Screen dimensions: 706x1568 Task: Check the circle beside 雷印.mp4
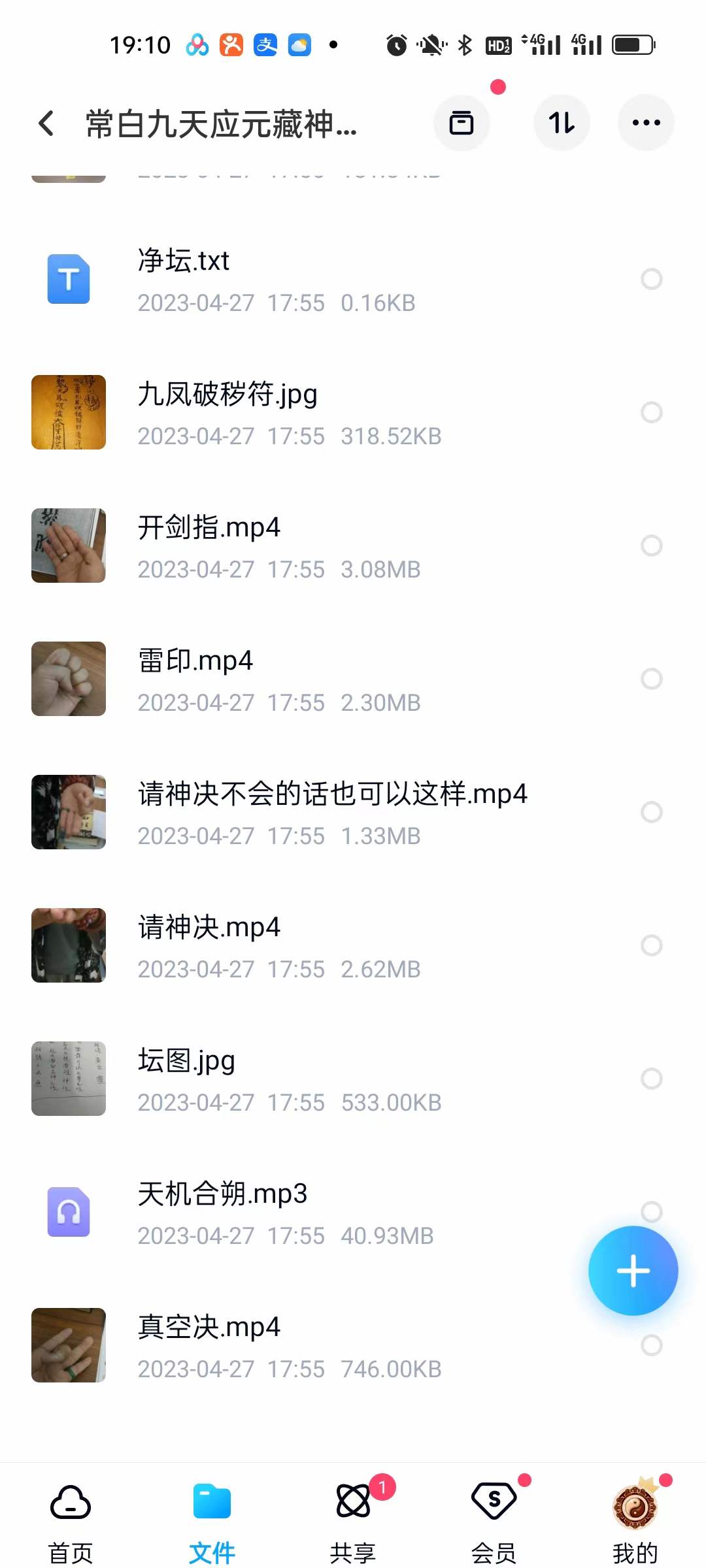click(x=652, y=679)
